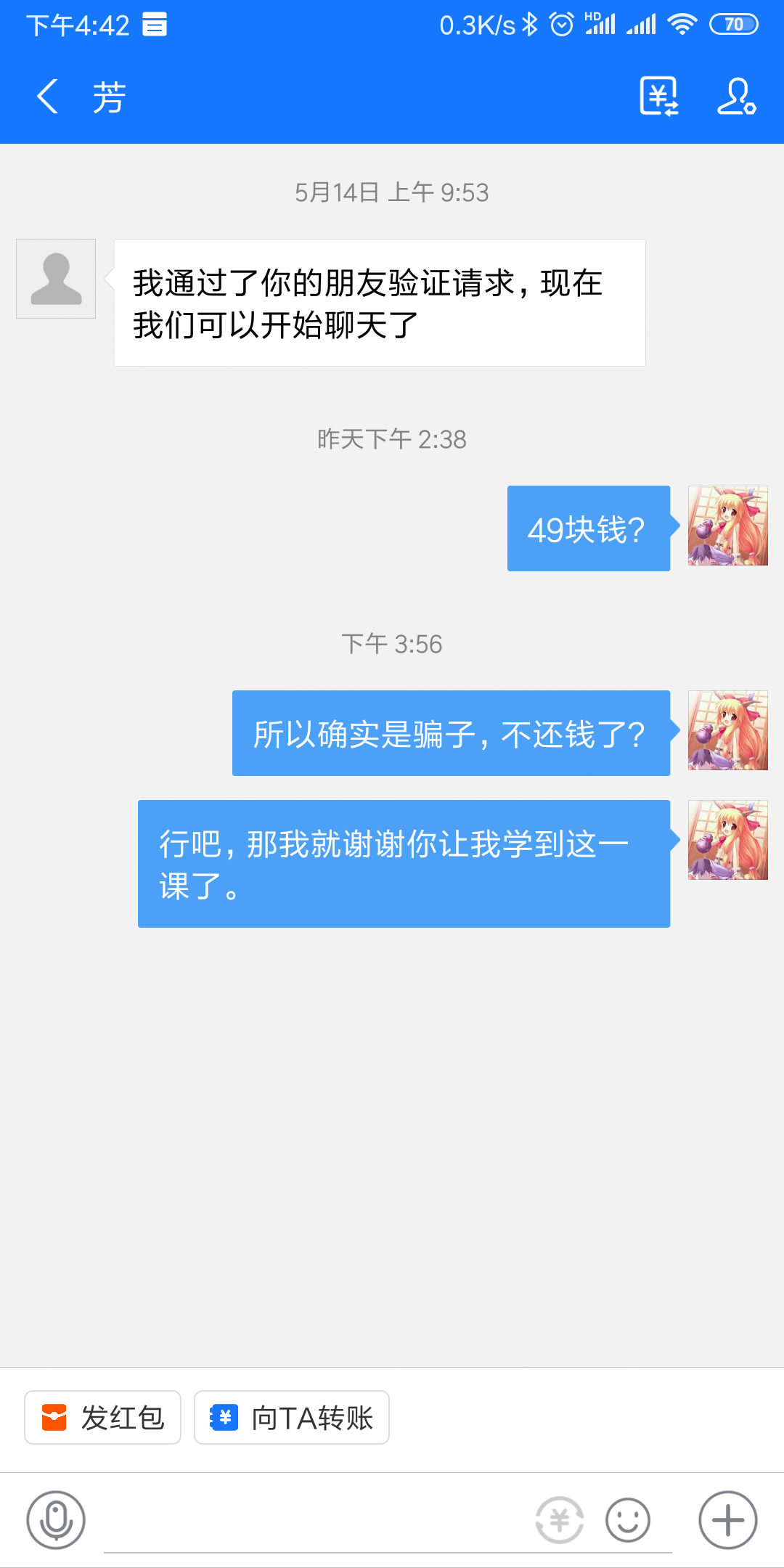Tap the gray avatar of the friend
Image resolution: width=784 pixels, height=1568 pixels.
click(55, 279)
